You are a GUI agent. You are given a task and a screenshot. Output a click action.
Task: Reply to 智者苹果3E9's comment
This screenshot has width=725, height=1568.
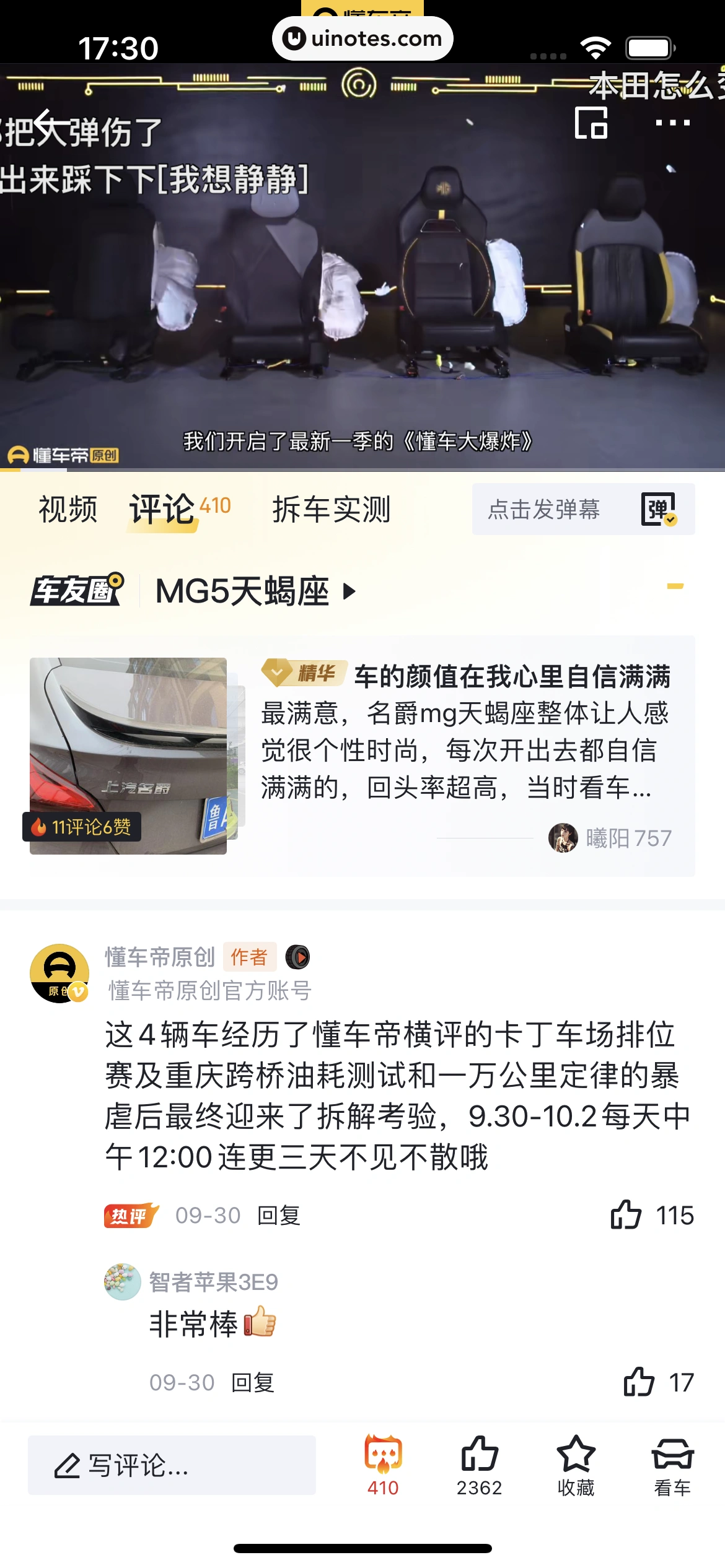pos(253,1382)
